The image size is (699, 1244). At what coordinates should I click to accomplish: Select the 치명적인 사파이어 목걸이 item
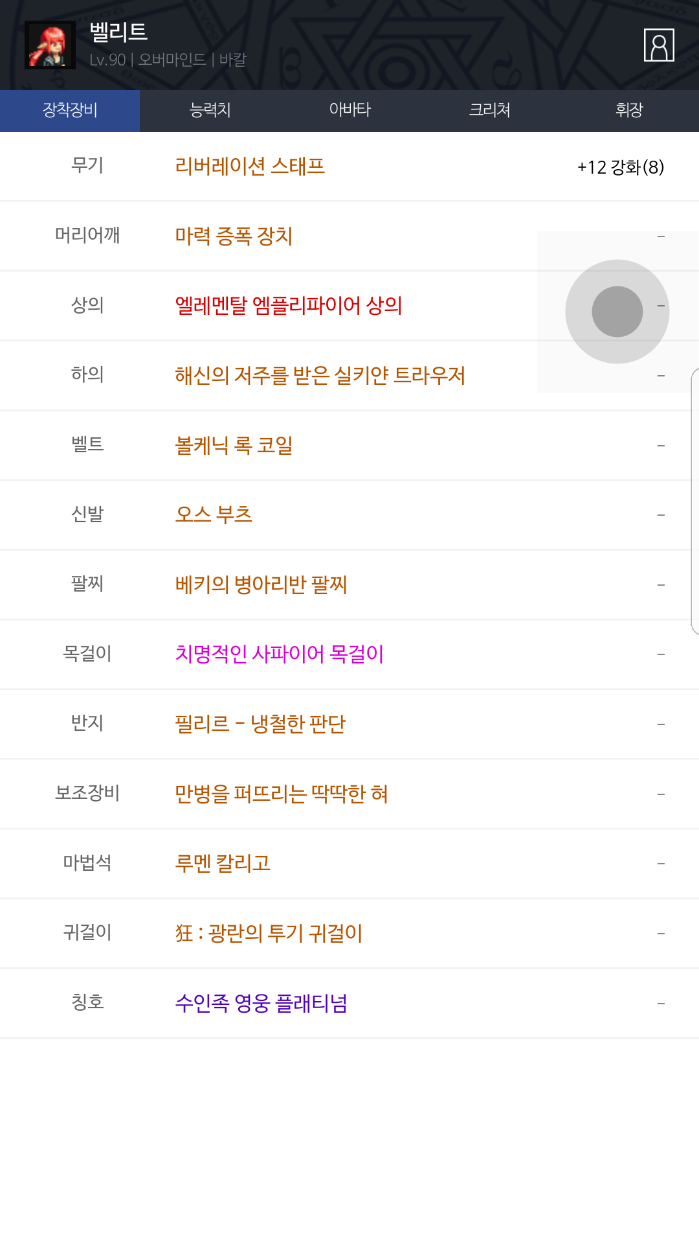click(x=279, y=654)
